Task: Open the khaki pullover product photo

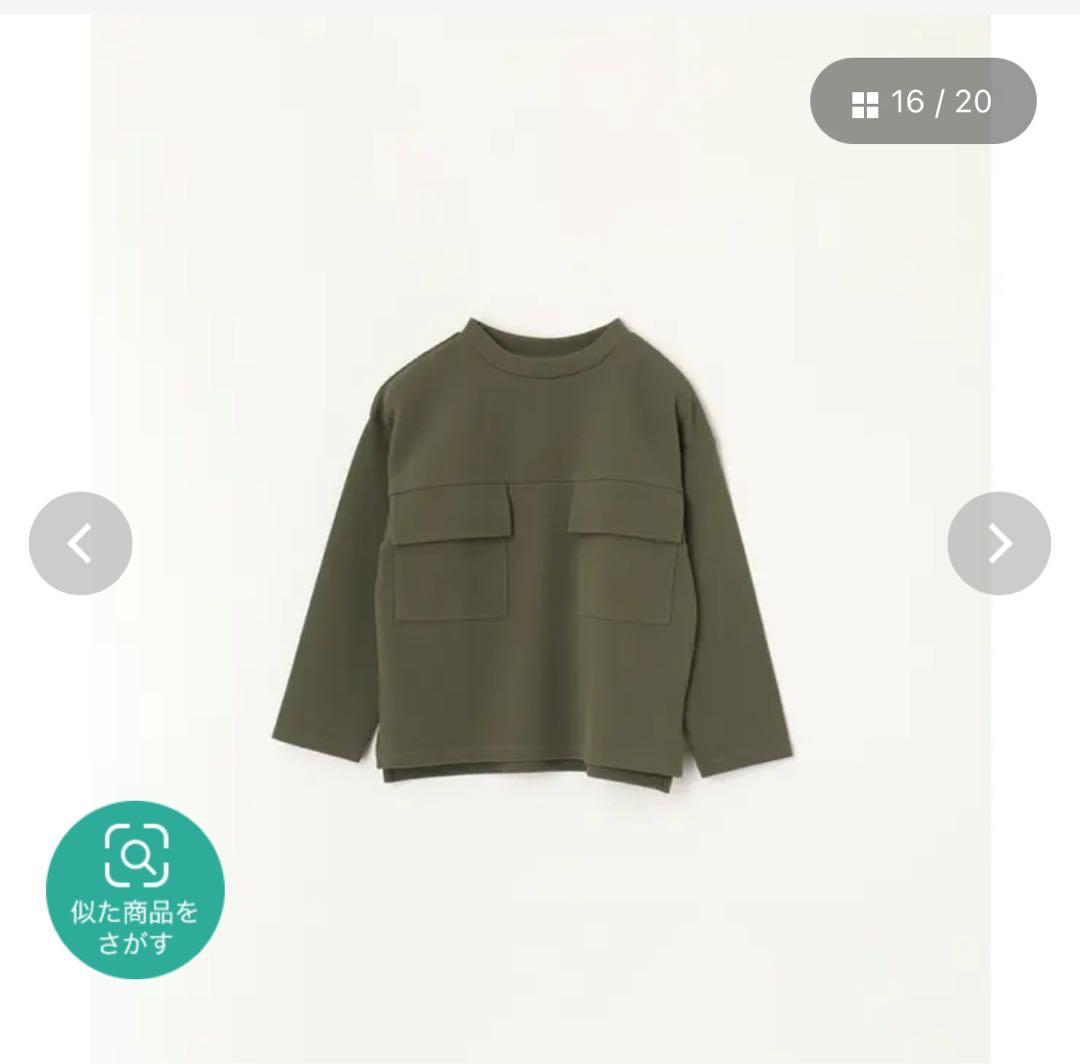Action: pos(532,555)
